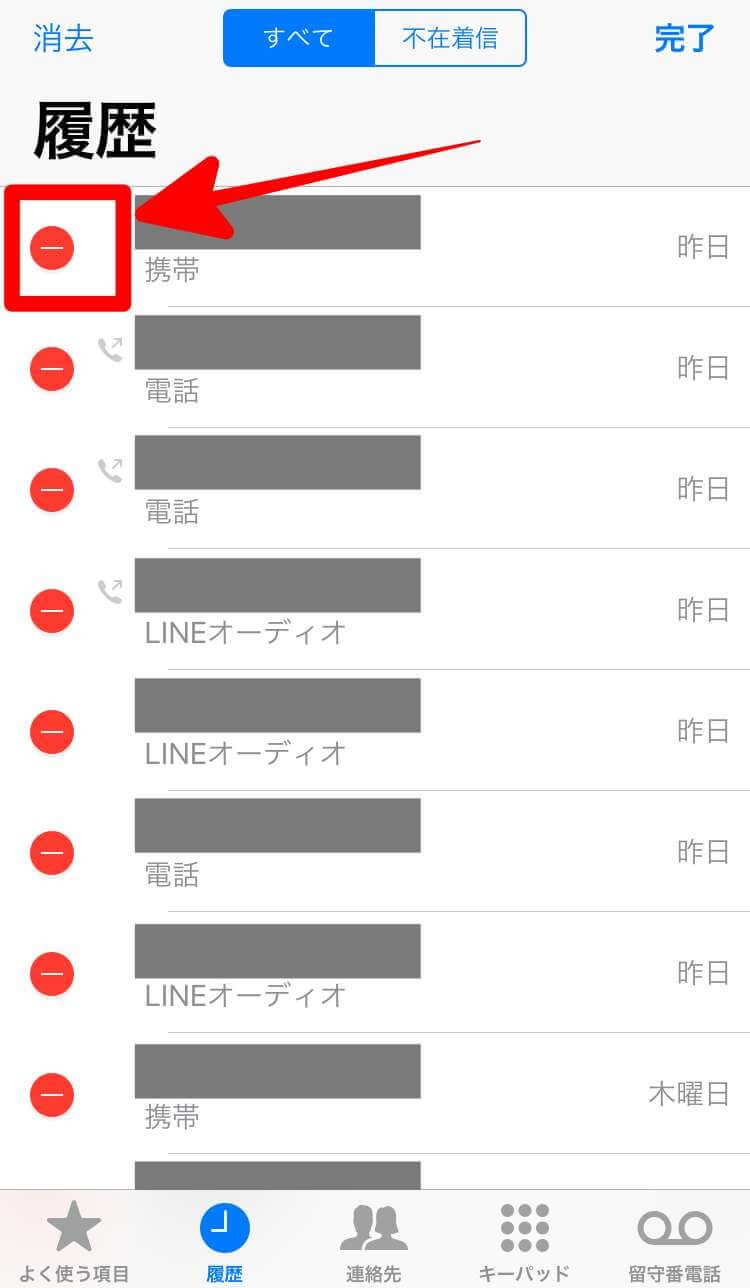Switch to the すべて segment

(x=299, y=38)
